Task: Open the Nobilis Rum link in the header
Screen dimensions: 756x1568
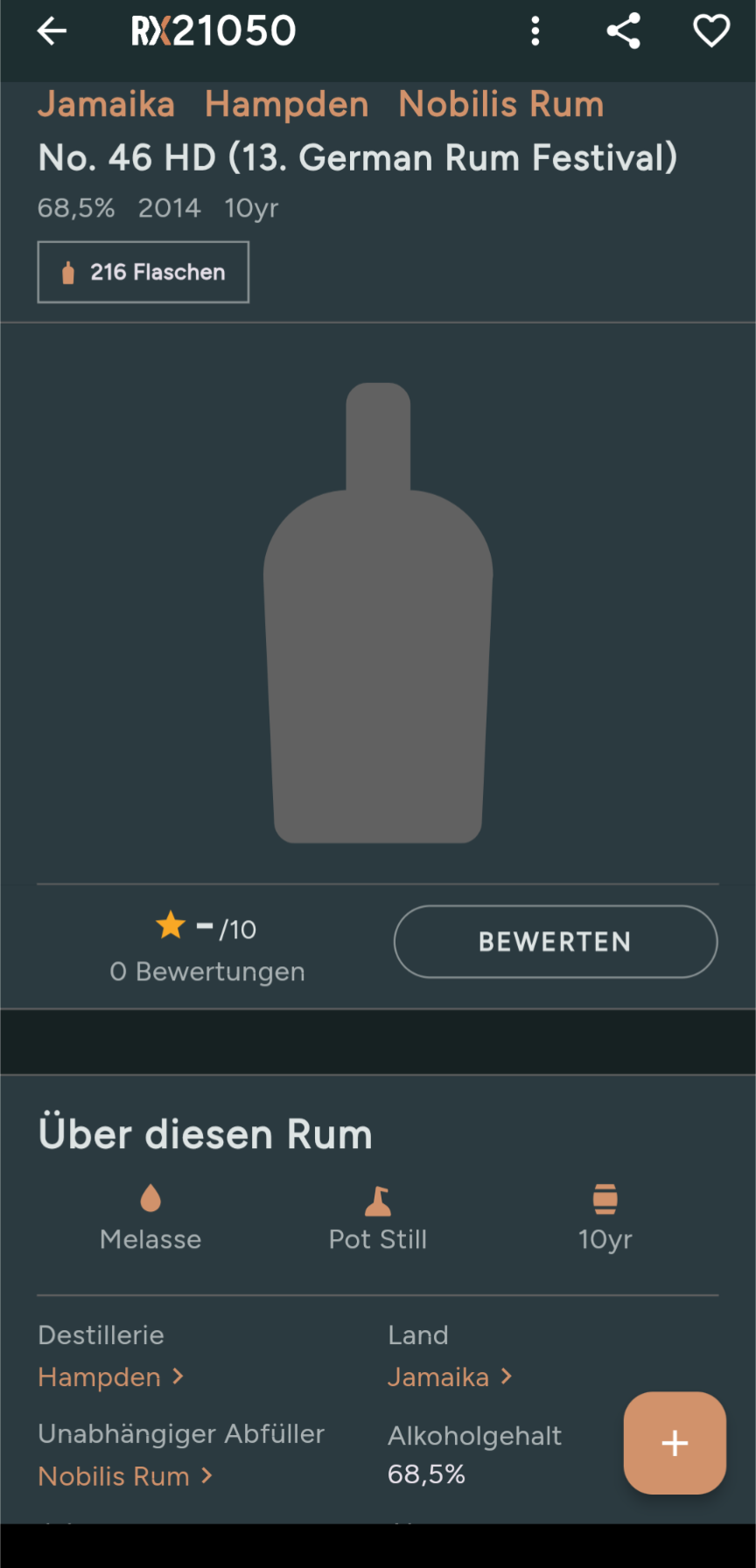Action: click(x=500, y=104)
